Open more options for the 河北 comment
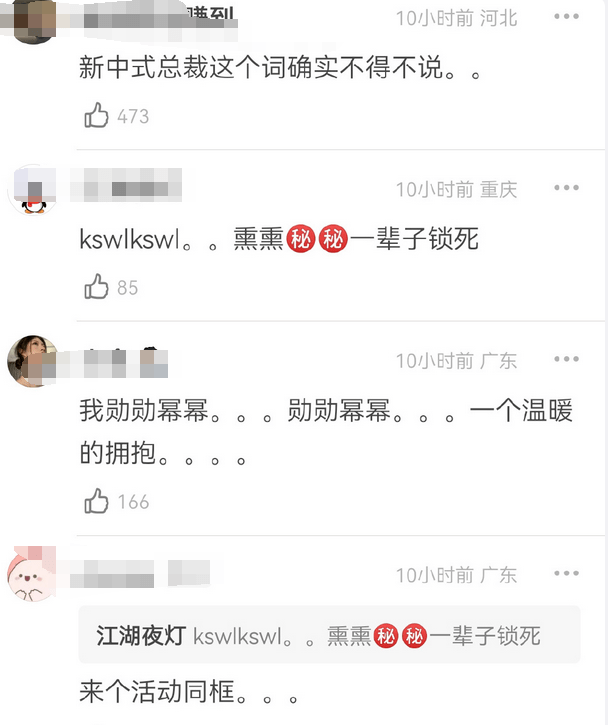The image size is (608, 725). (x=566, y=17)
